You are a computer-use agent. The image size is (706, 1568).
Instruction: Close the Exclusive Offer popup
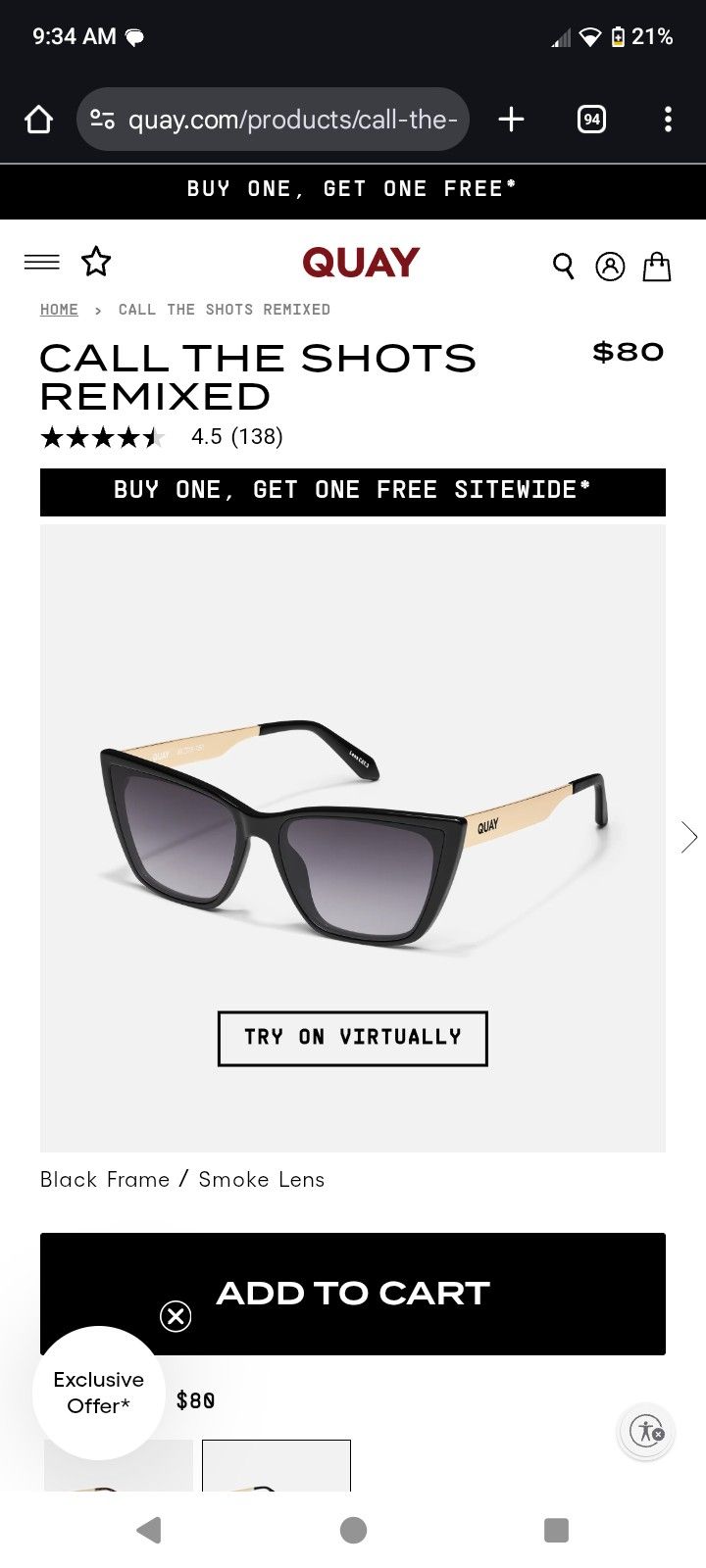(176, 1316)
